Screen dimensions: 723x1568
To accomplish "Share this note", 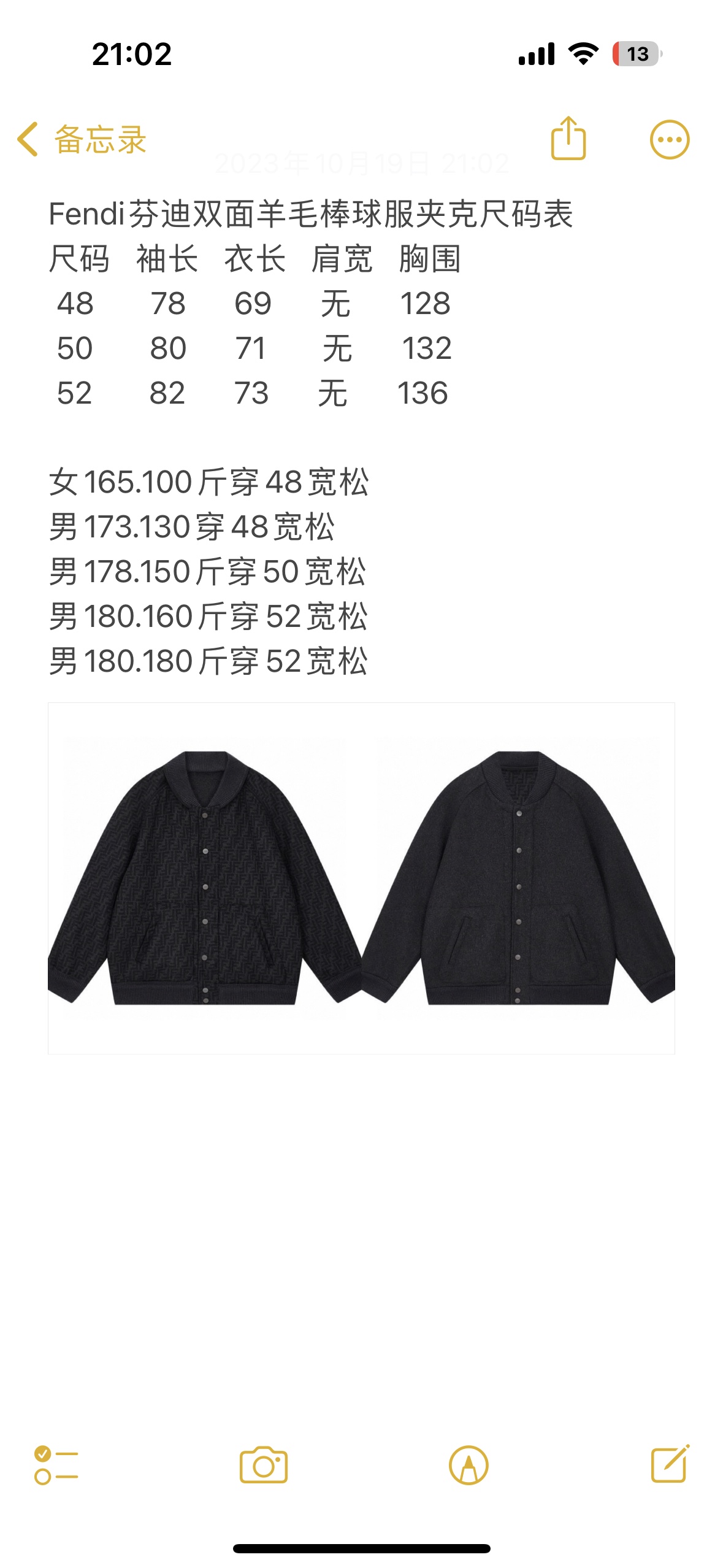I will 568,139.
